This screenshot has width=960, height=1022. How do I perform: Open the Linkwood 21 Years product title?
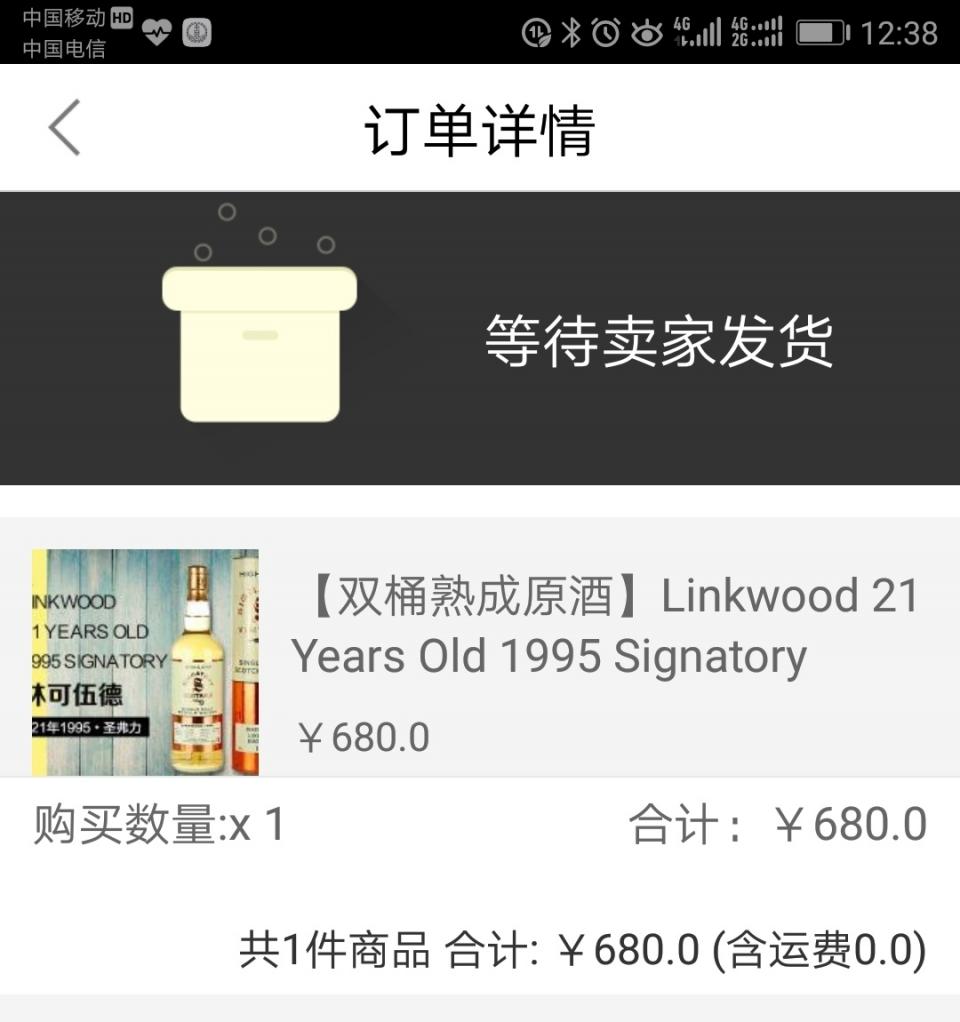(x=605, y=625)
